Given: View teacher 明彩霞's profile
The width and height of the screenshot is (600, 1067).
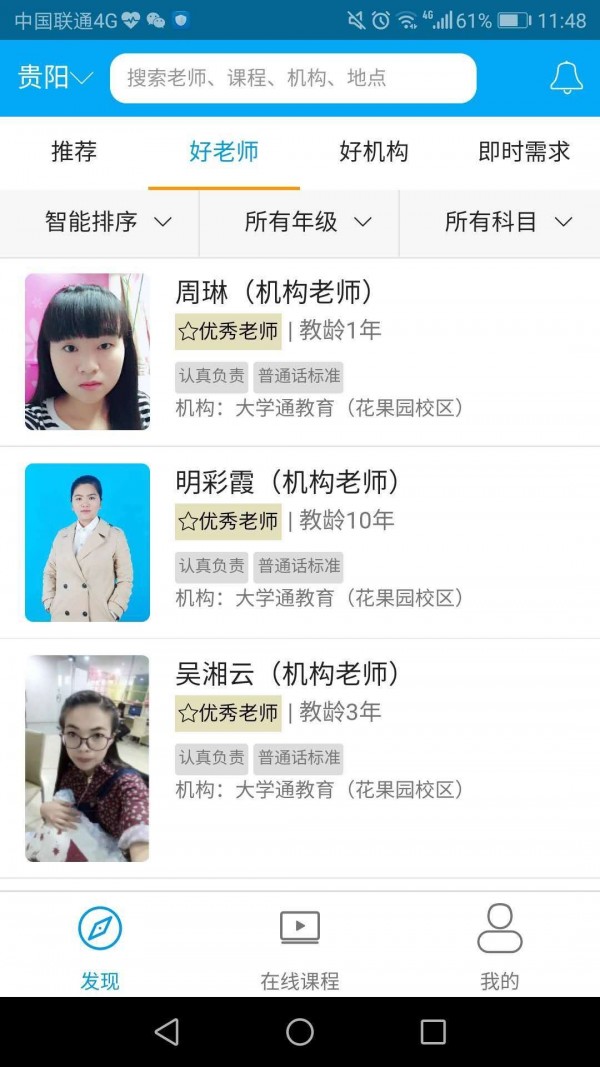Looking at the screenshot, I should 300,542.
